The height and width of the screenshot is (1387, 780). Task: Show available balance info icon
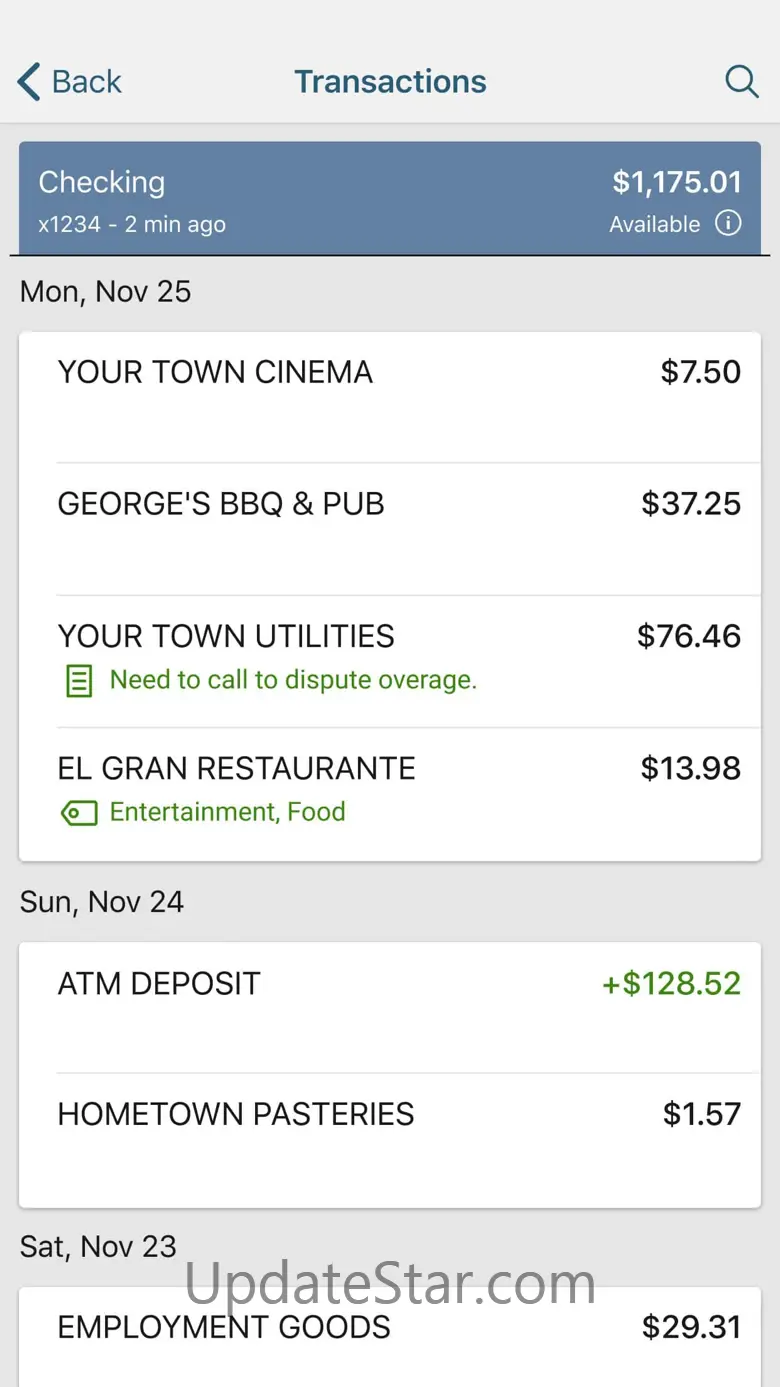click(728, 223)
